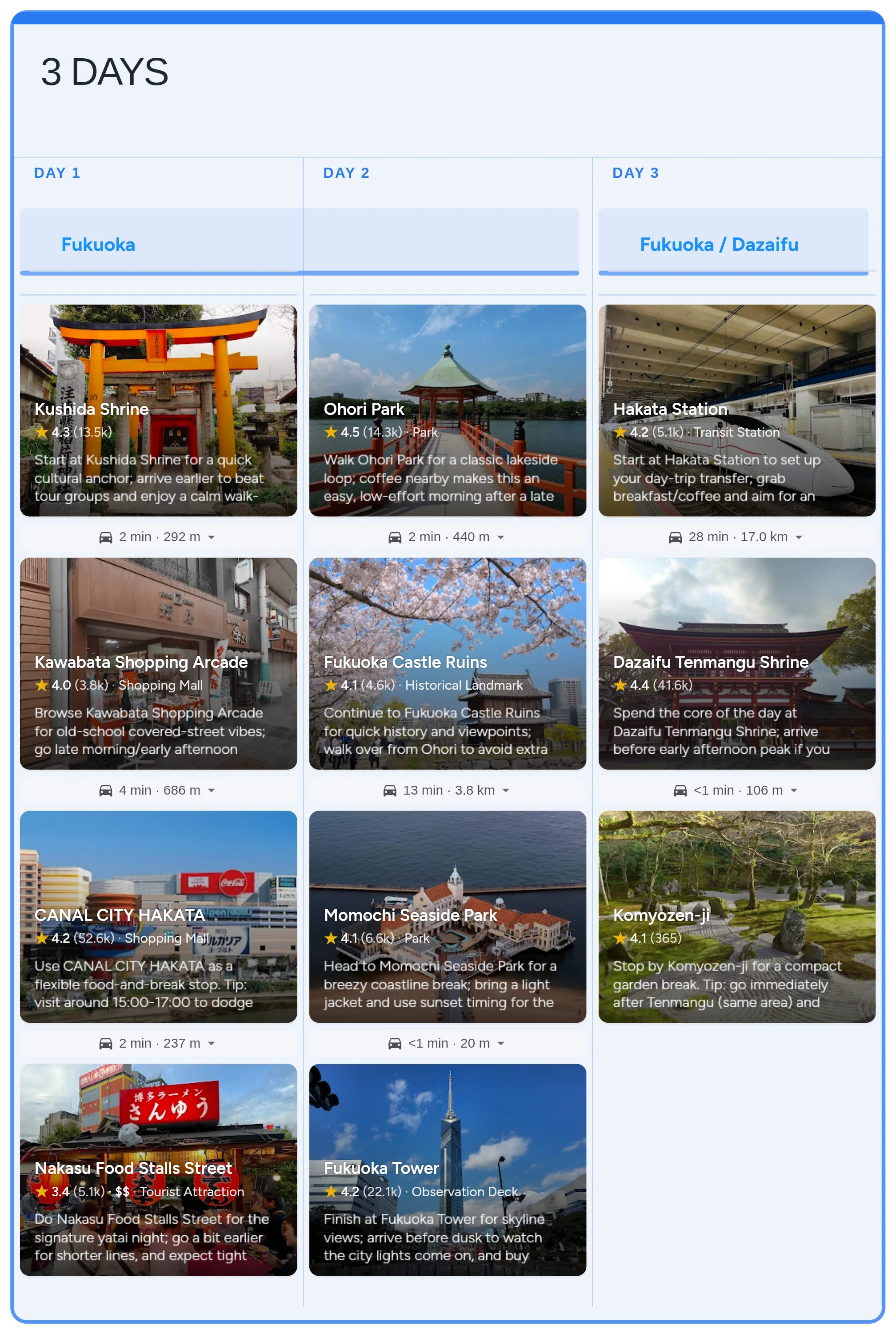The image size is (896, 1334).
Task: Expand the <1 min · 20 m travel options
Action: 501,1044
